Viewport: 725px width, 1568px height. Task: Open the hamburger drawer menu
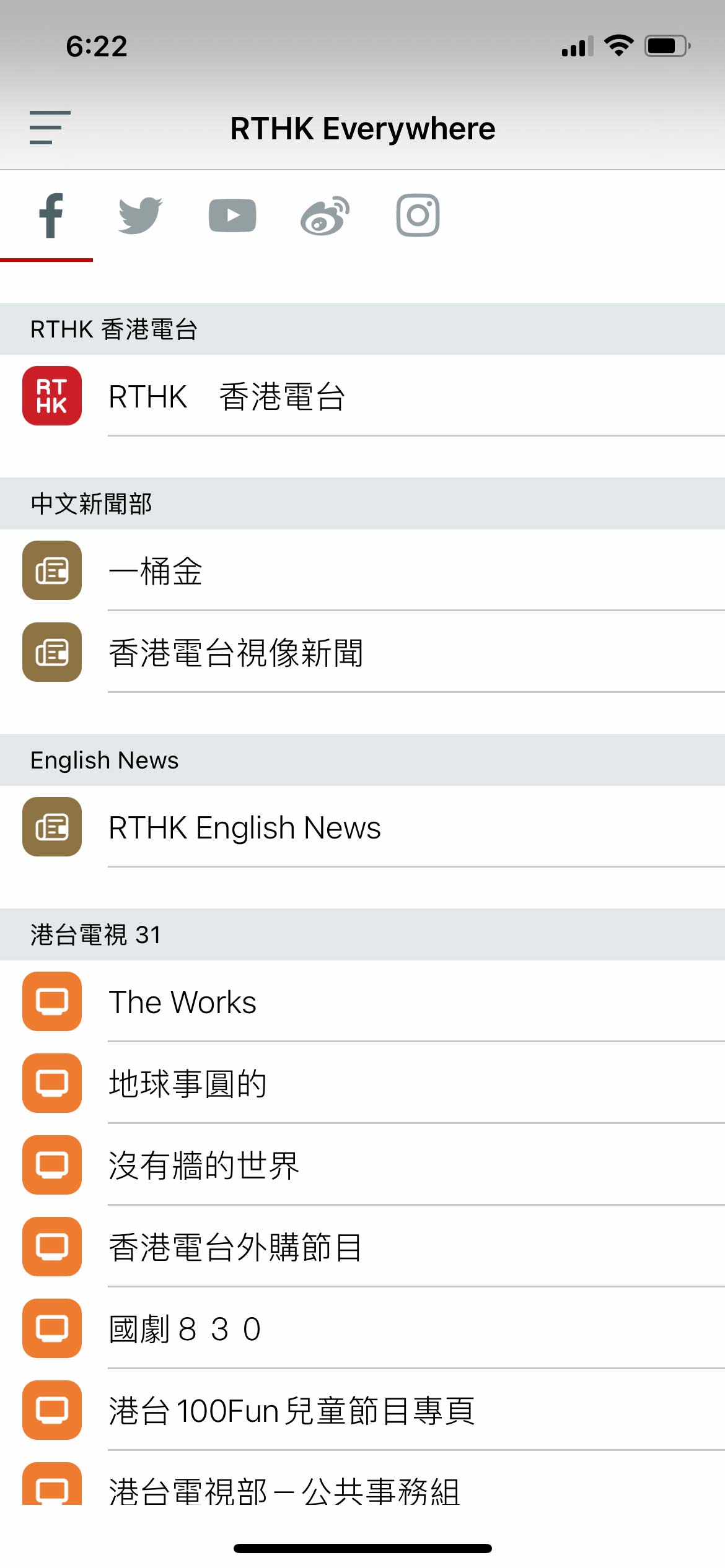coord(50,128)
